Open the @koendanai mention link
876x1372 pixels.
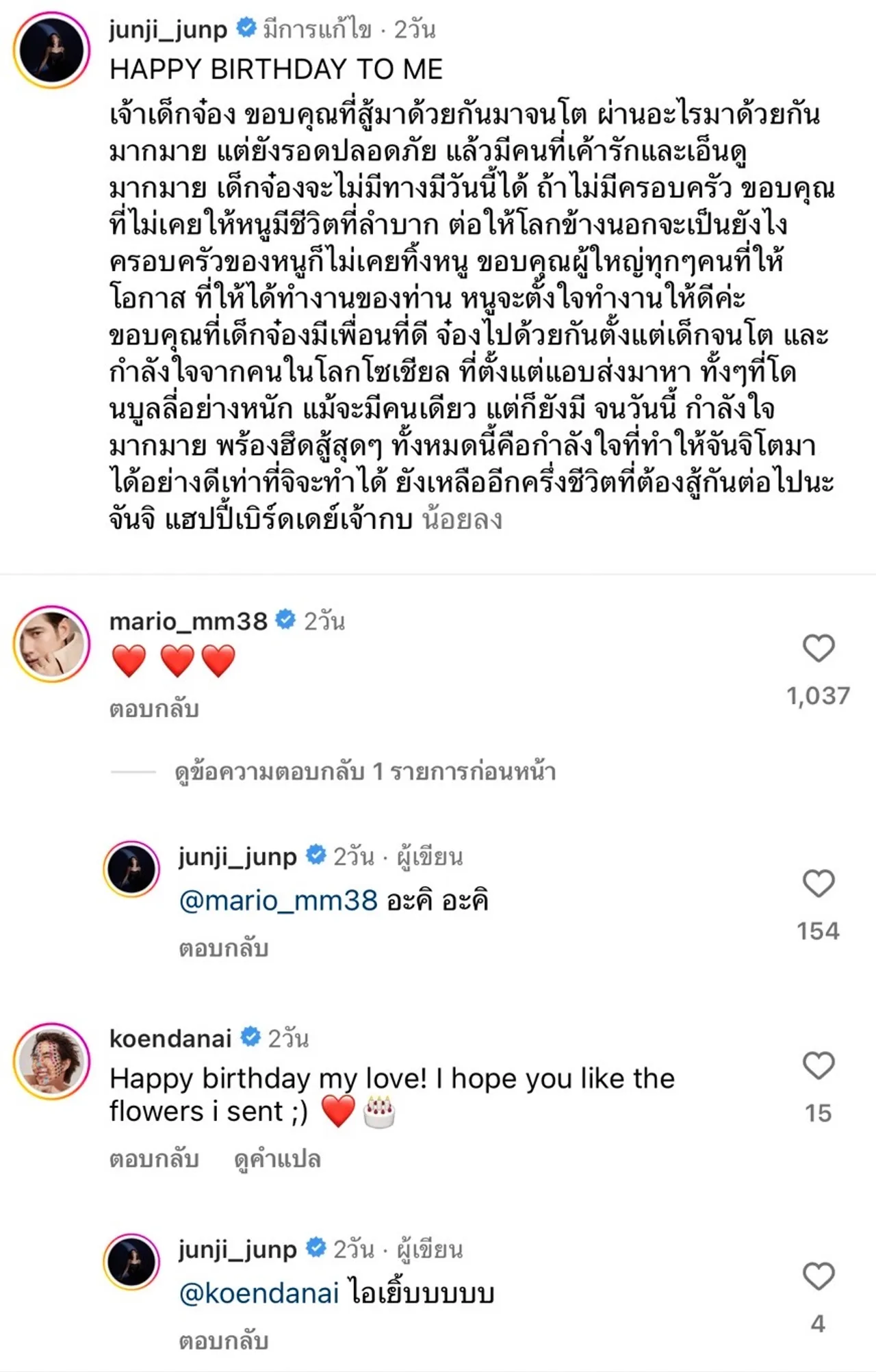click(259, 1293)
